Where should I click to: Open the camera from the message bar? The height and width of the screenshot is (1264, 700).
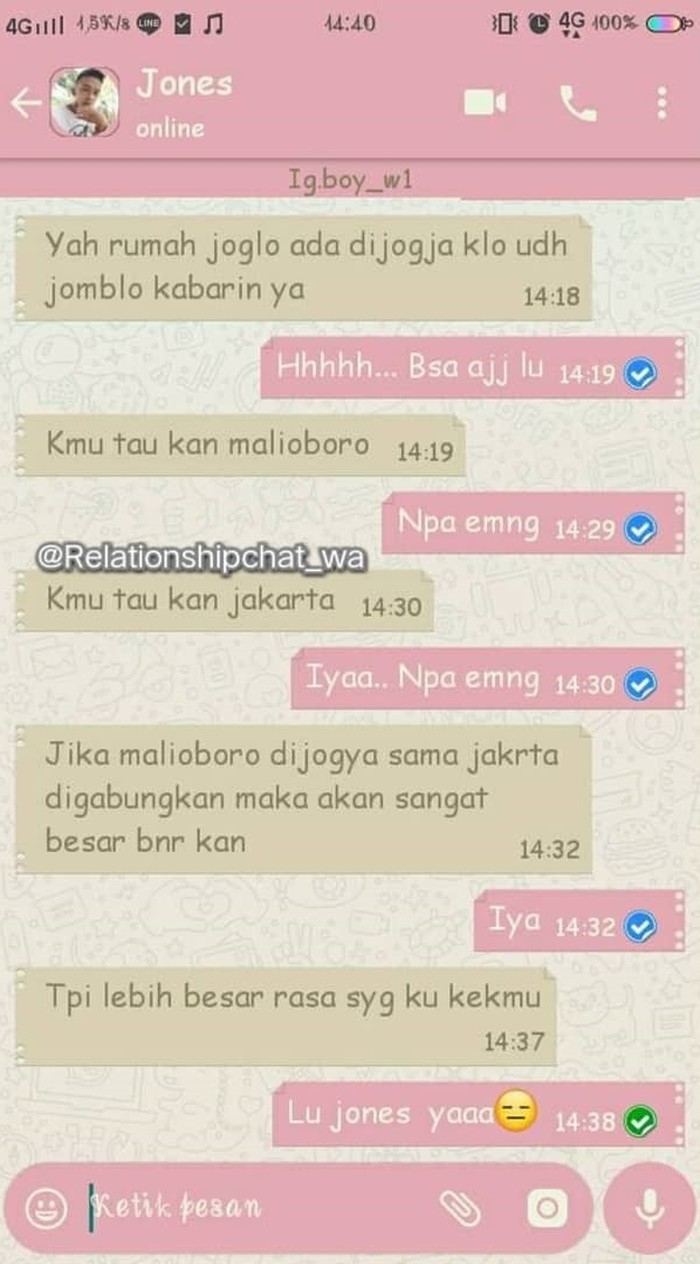[x=546, y=1209]
